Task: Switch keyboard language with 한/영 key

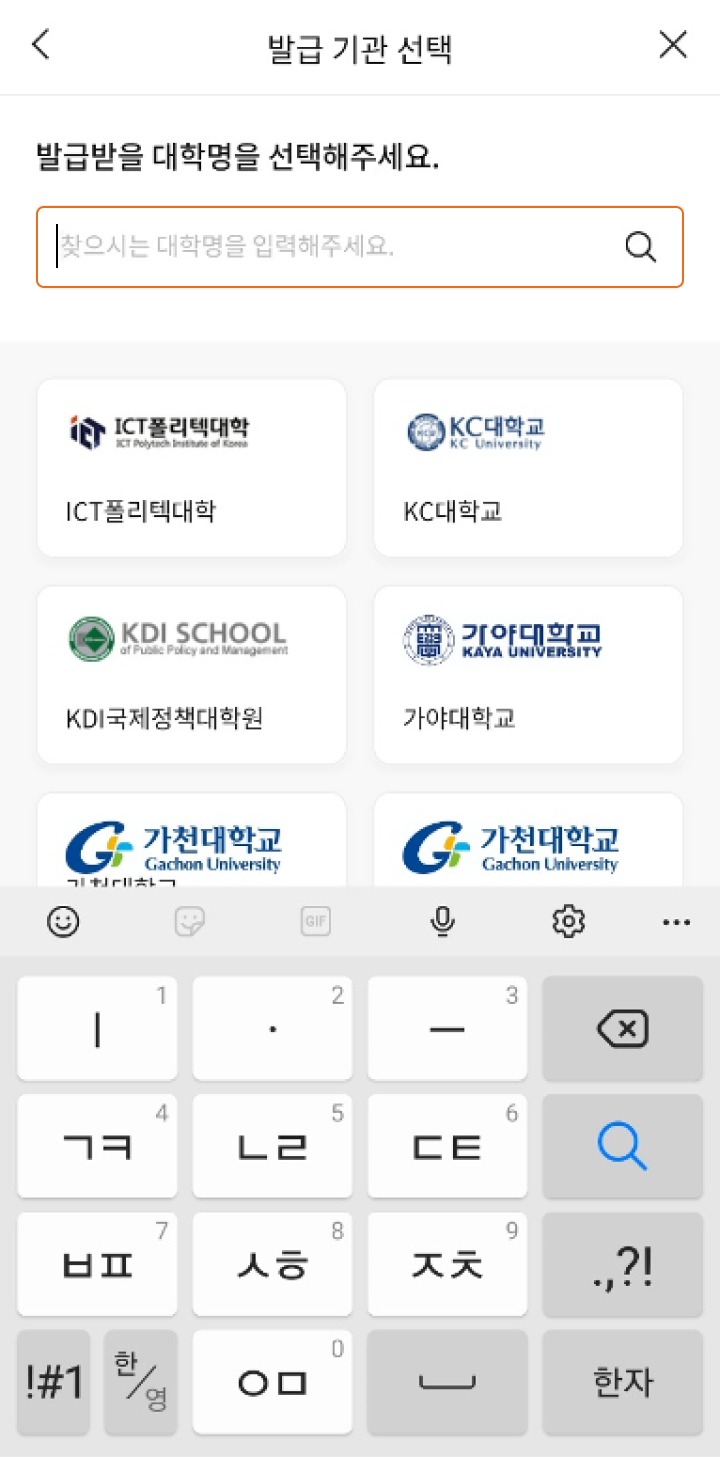Action: [x=140, y=1382]
